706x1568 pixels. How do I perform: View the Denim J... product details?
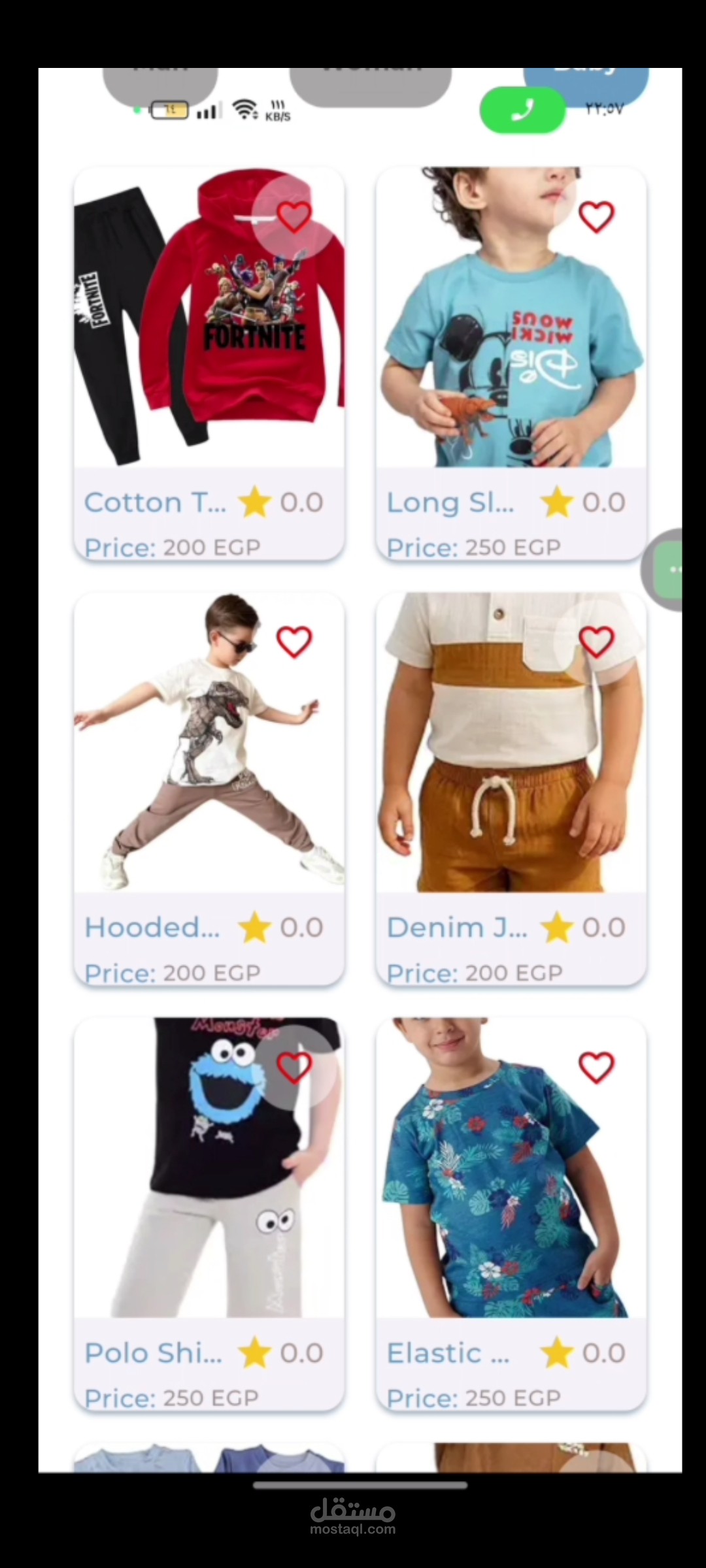point(511,789)
